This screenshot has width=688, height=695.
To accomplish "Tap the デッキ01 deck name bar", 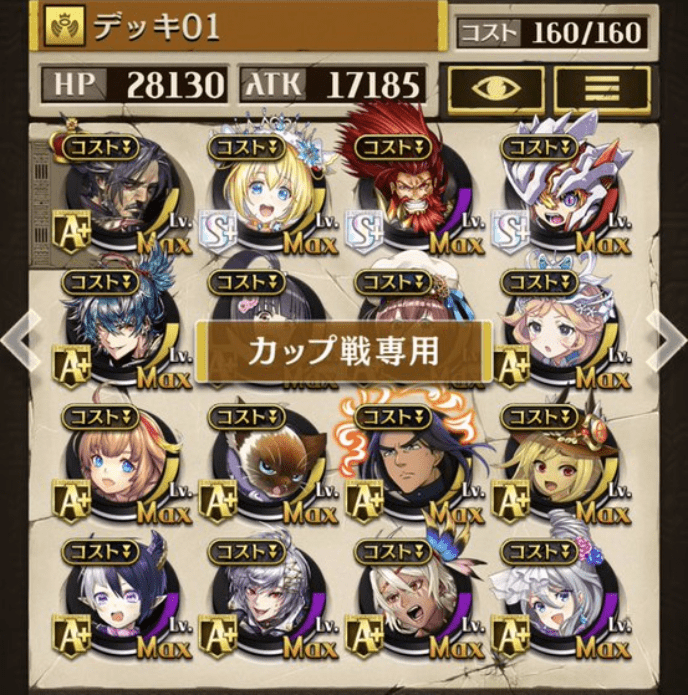I will pos(240,27).
